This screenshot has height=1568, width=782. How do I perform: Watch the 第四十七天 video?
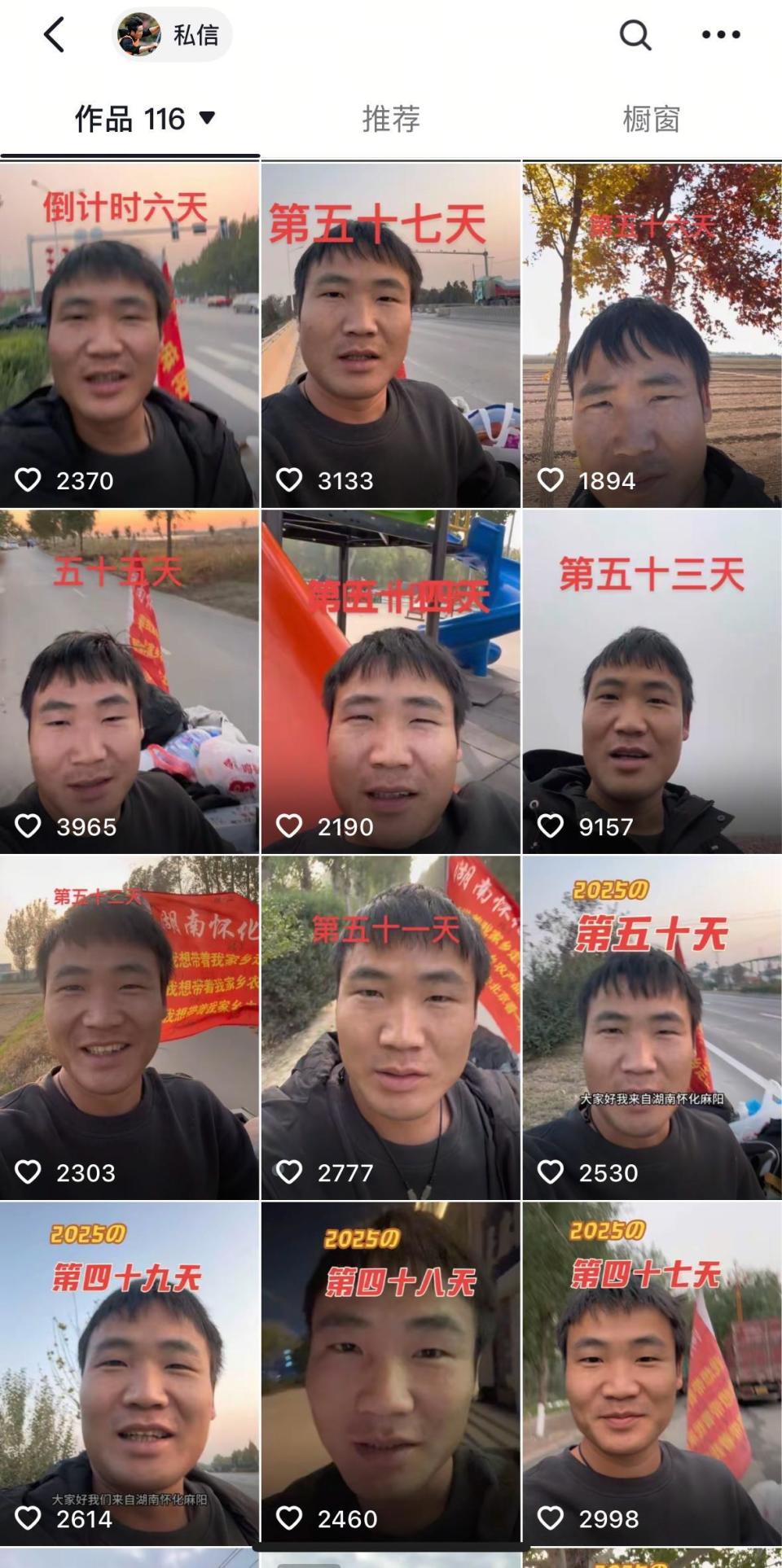[x=652, y=1373]
